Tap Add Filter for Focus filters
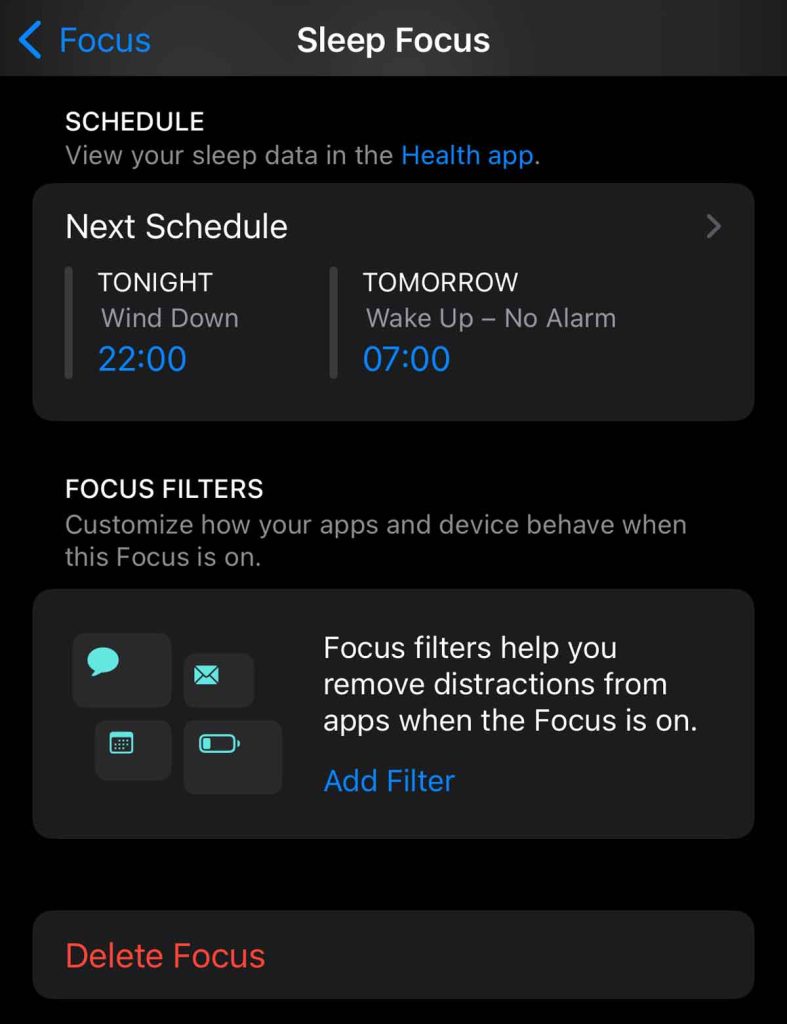The width and height of the screenshot is (787, 1024). pyautogui.click(x=389, y=780)
